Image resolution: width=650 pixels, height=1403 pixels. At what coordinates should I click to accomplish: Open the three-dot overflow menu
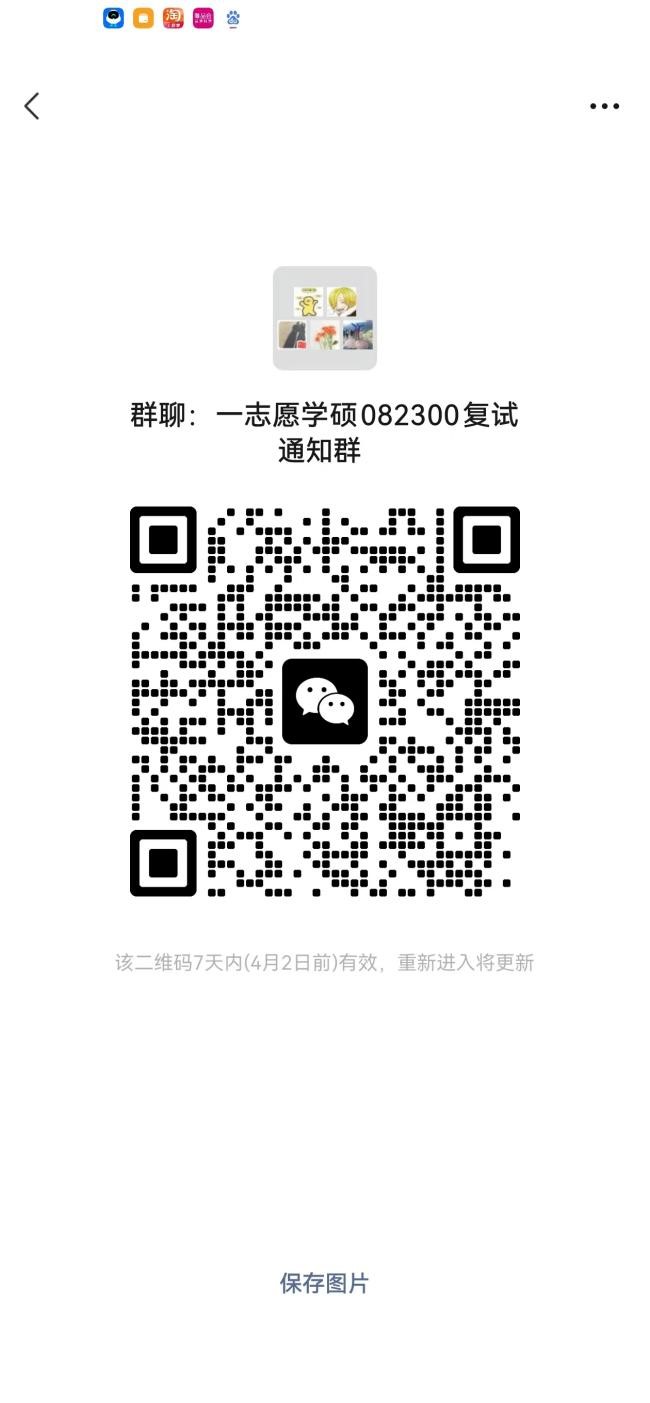click(x=604, y=106)
